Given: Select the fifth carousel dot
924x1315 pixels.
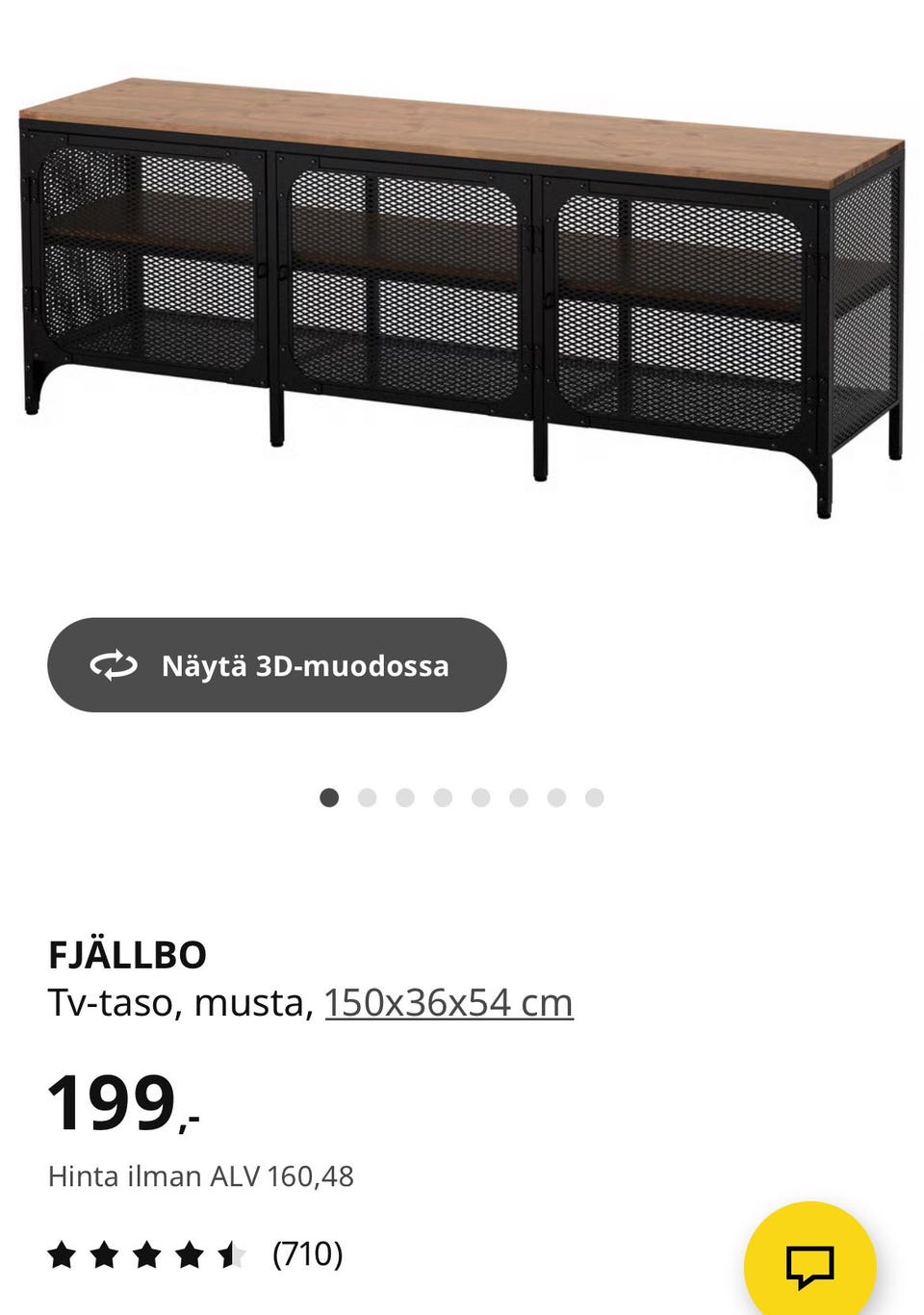Looking at the screenshot, I should point(482,798).
